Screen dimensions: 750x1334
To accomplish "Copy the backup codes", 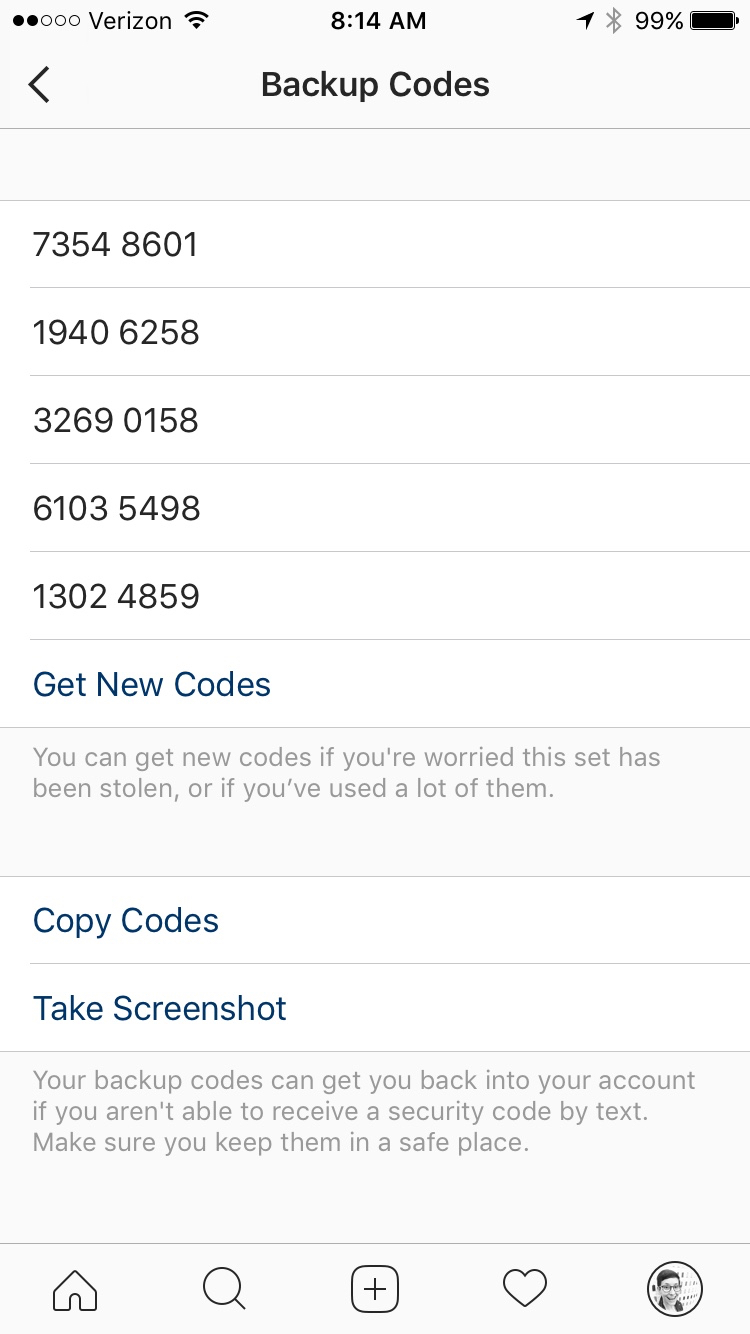I will click(x=126, y=920).
